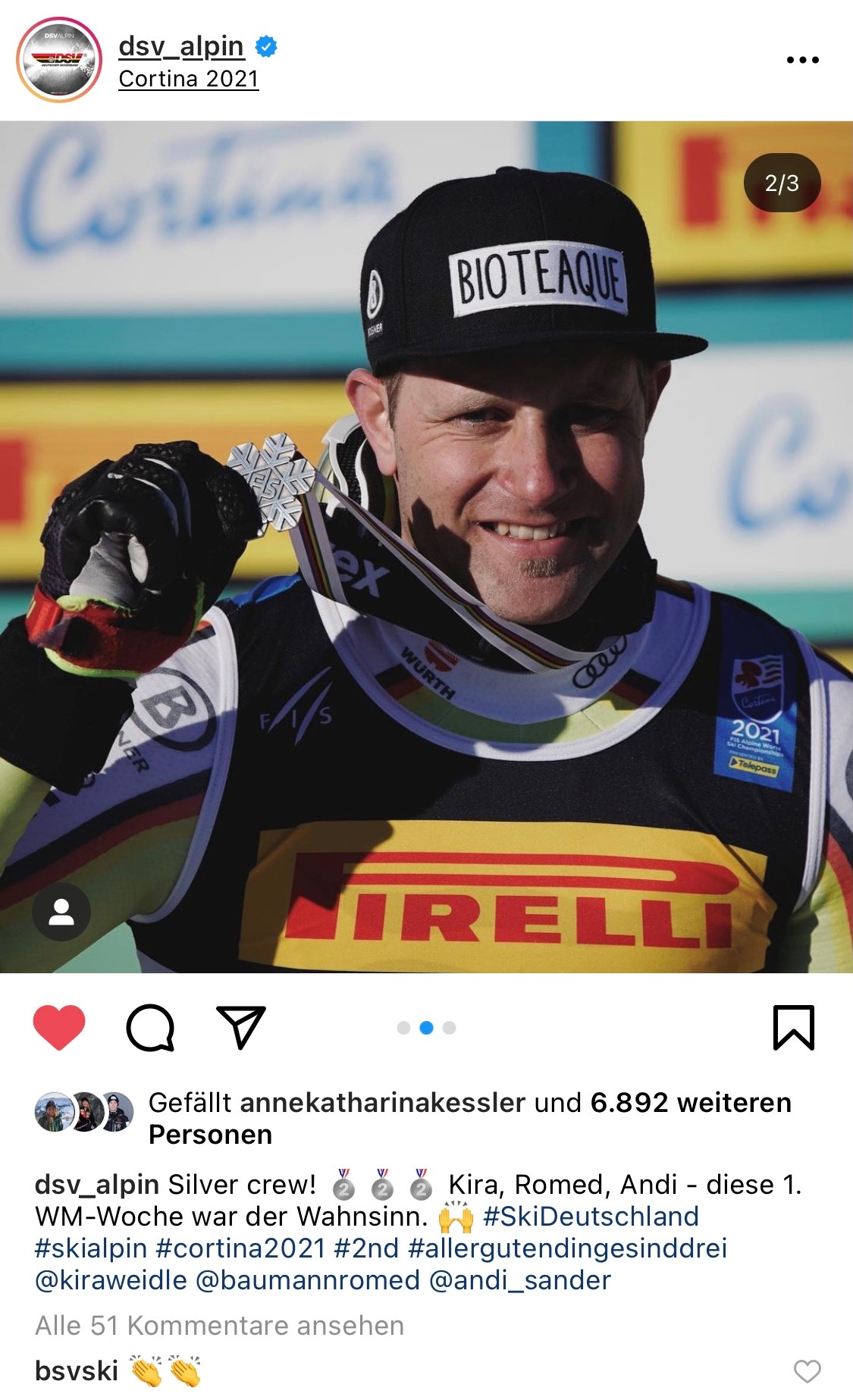Visit @andi_sander's profile
Viewport: 853px width, 1400px height.
[x=519, y=1280]
